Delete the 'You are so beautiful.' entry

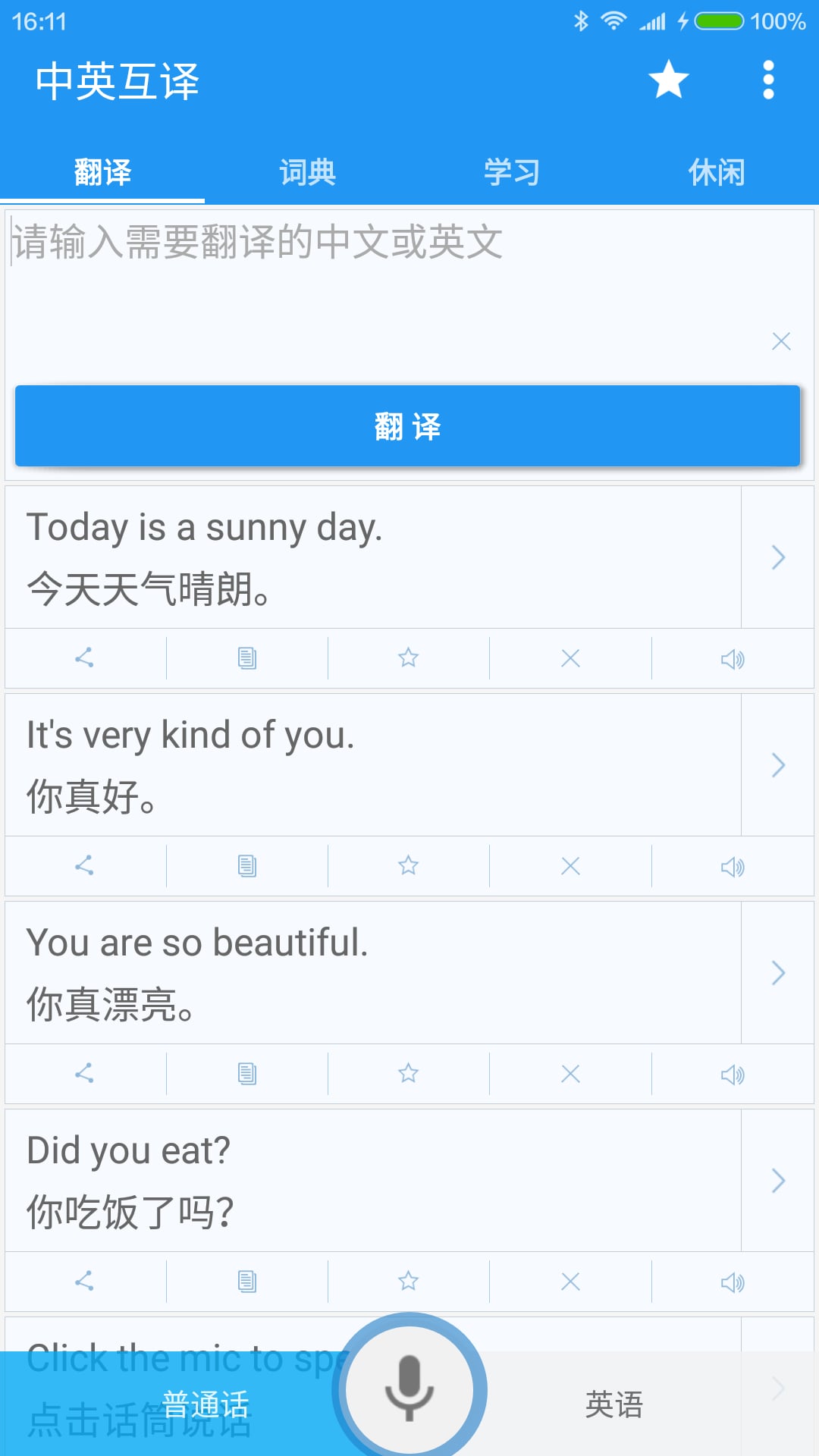pos(570,1073)
